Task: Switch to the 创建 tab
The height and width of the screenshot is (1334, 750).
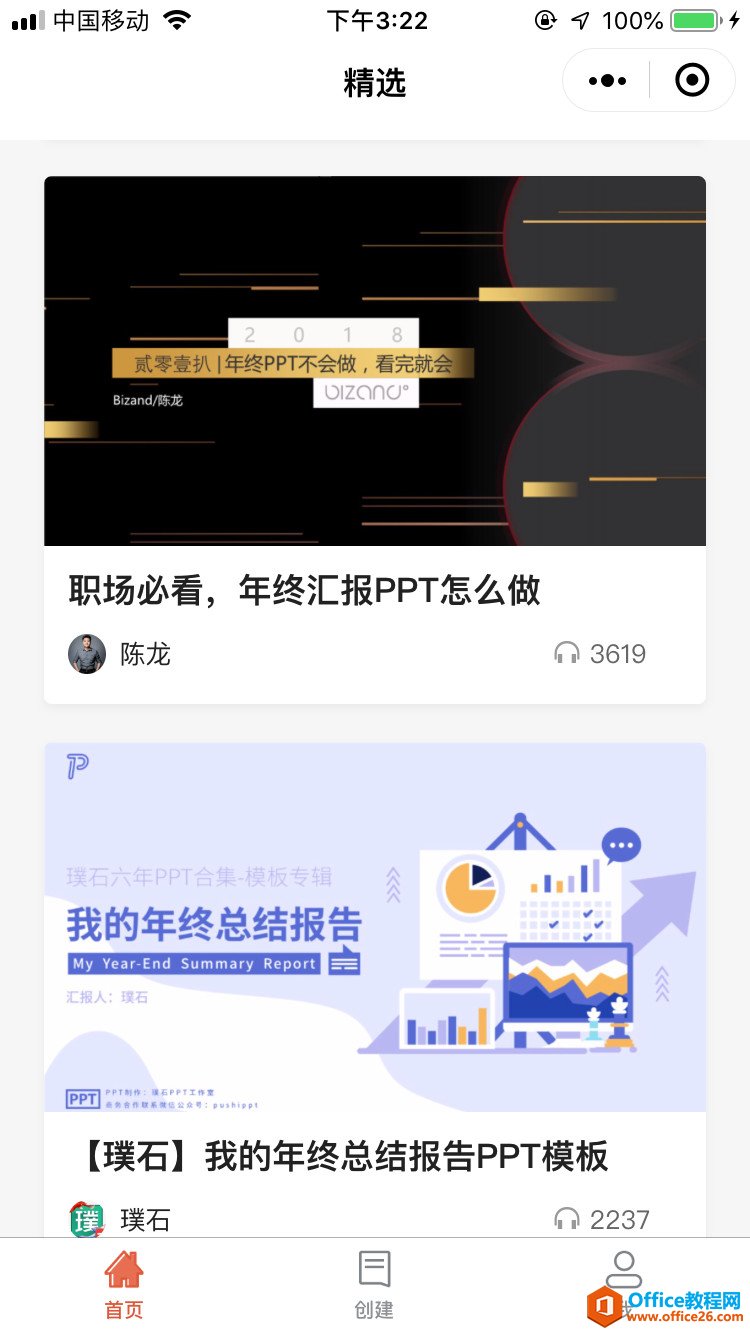Action: (374, 1285)
